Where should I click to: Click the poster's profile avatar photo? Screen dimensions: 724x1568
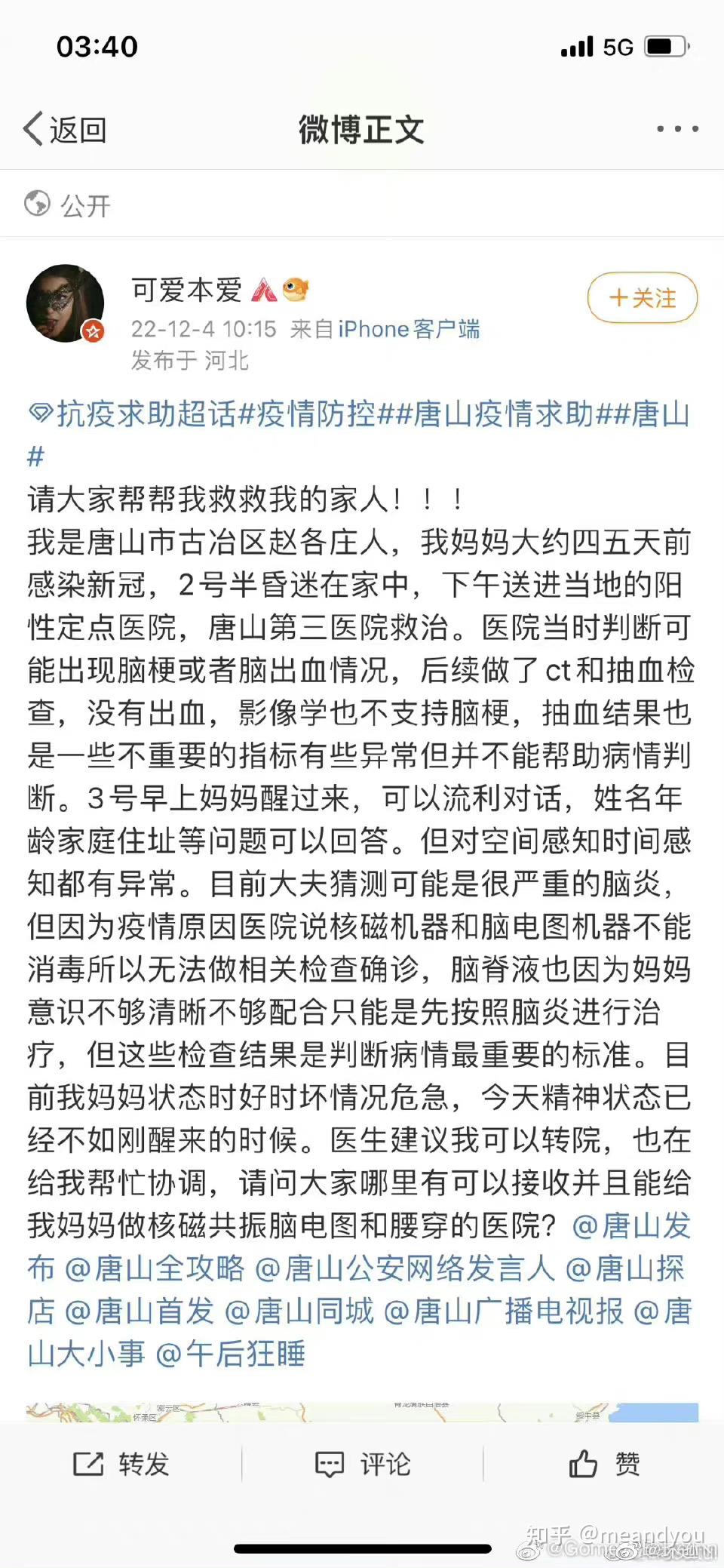point(66,302)
